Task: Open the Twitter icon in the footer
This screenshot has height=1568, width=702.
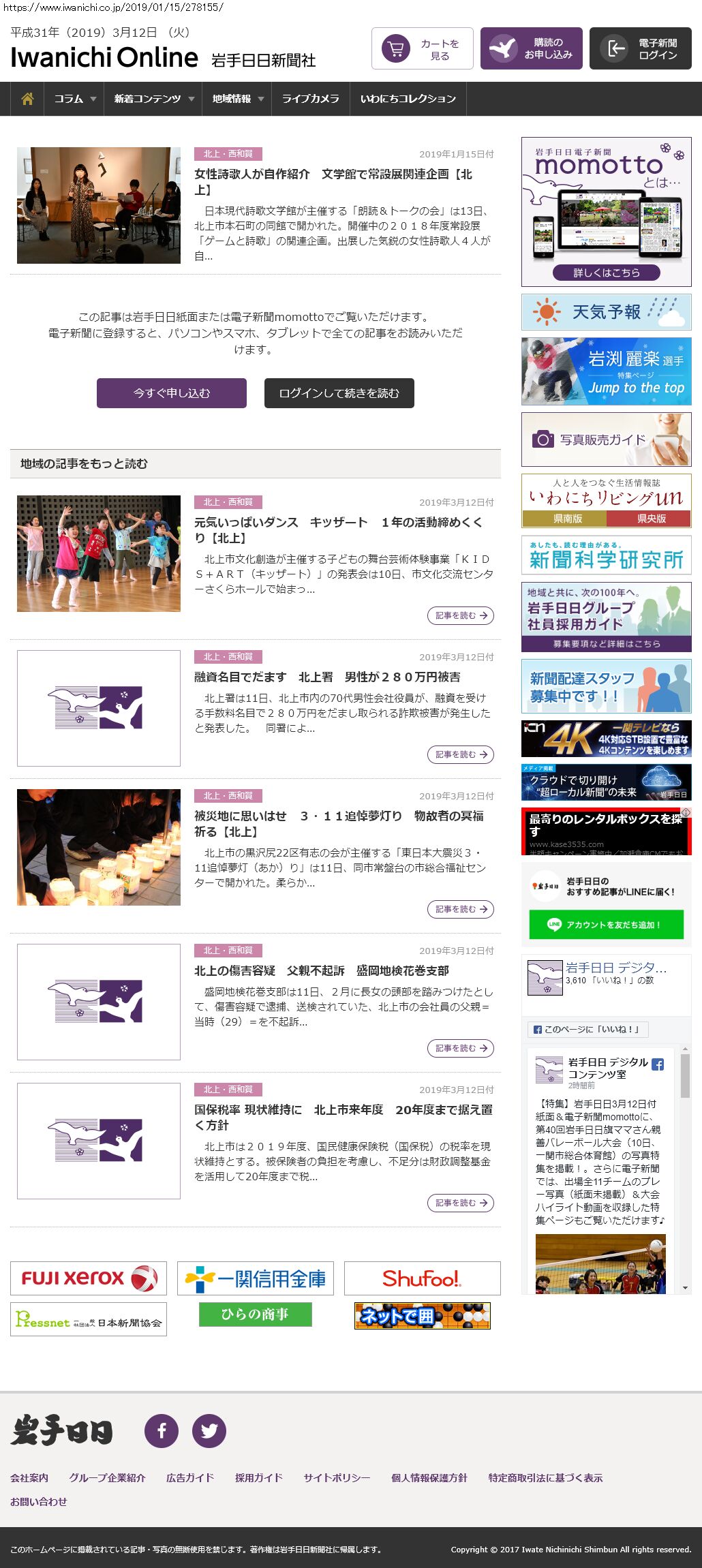Action: (x=209, y=1430)
